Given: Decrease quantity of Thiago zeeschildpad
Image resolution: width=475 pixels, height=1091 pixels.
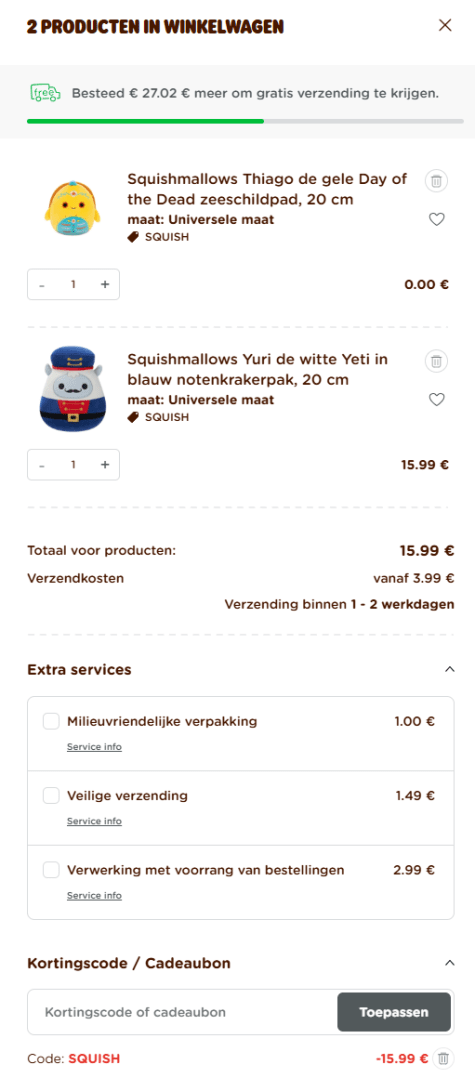Looking at the screenshot, I should click(x=42, y=285).
